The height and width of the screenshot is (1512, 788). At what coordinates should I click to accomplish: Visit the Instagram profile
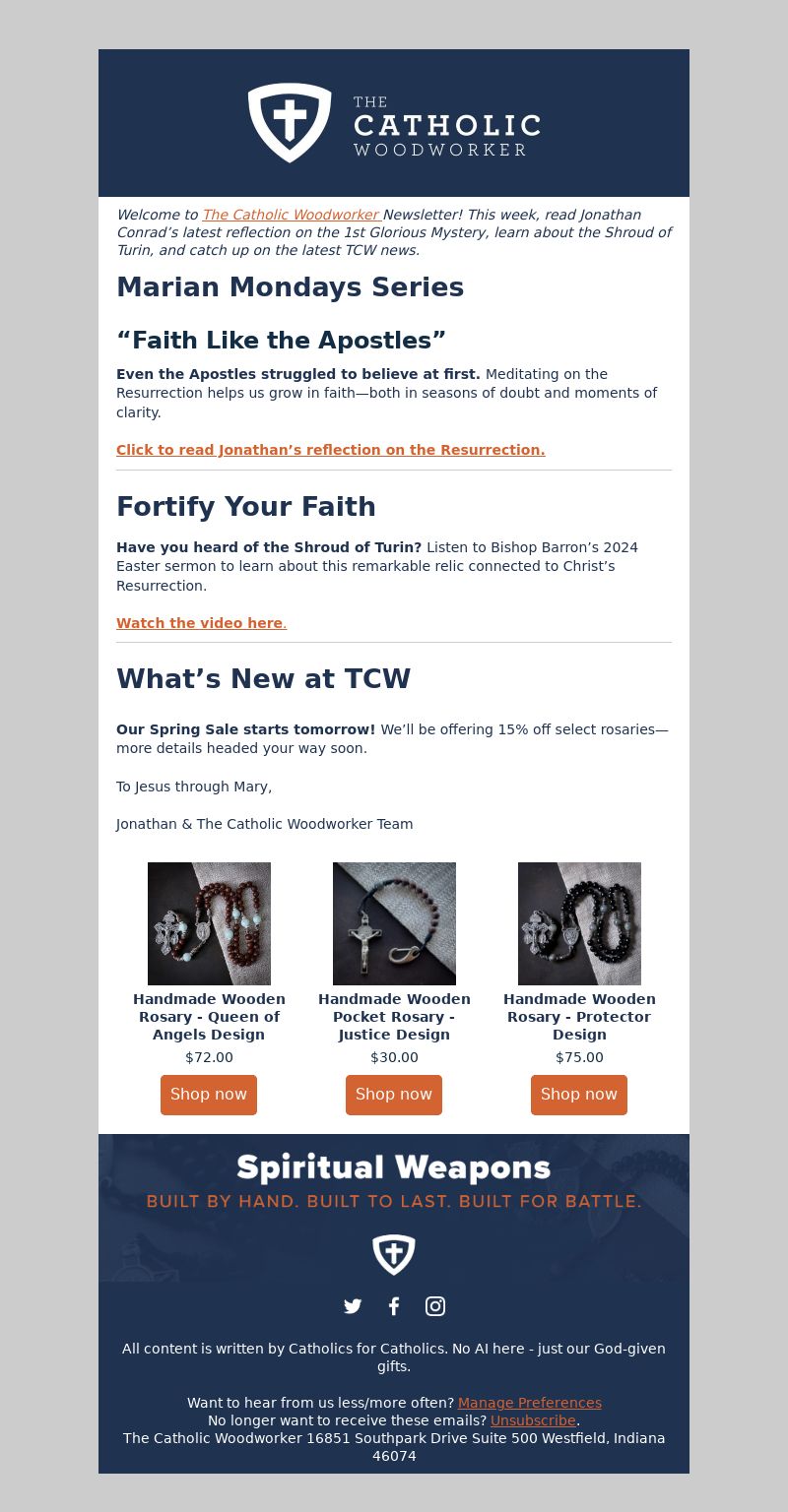coord(435,1306)
